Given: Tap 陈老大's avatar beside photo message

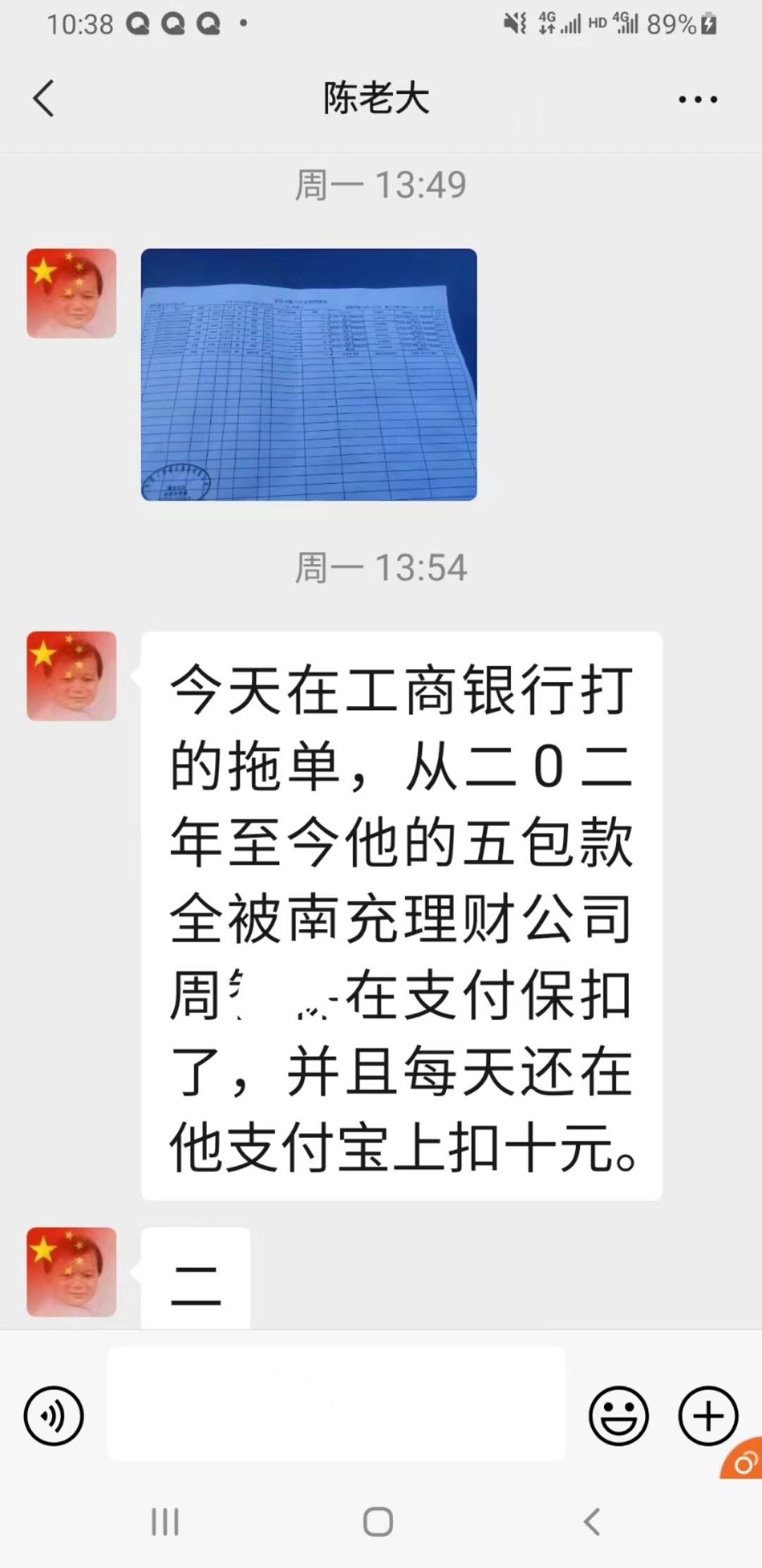Looking at the screenshot, I should [x=71, y=293].
